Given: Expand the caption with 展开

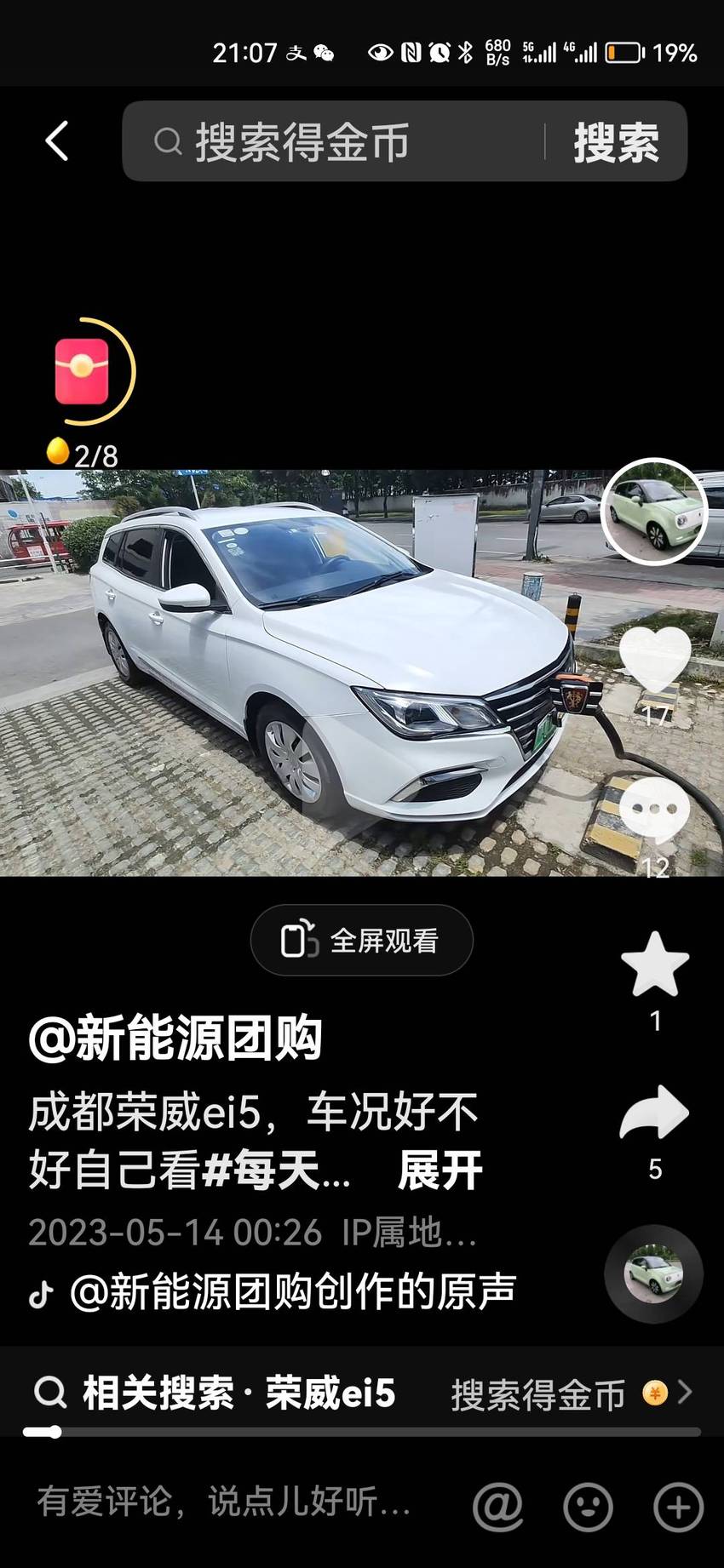Looking at the screenshot, I should click(440, 1170).
